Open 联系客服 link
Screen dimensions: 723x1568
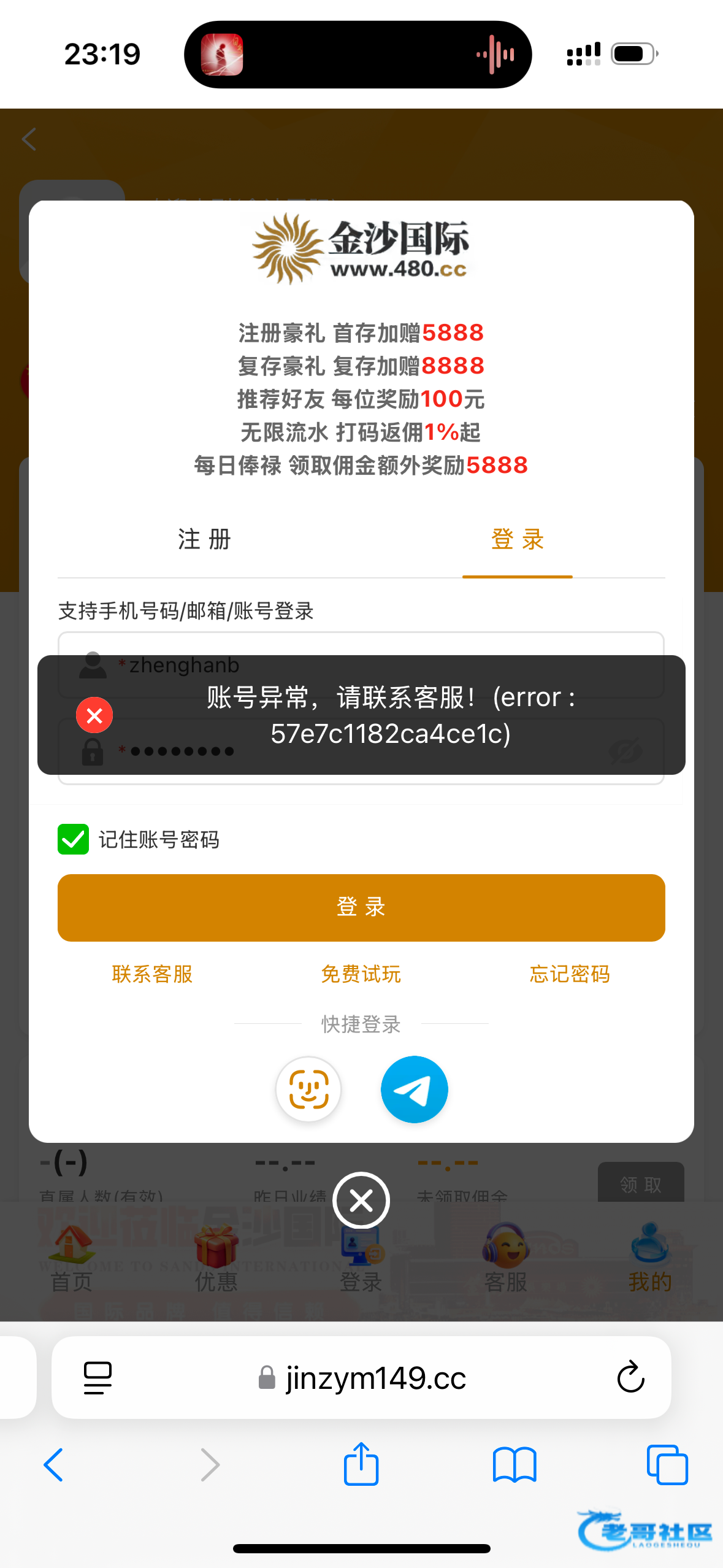coord(152,974)
